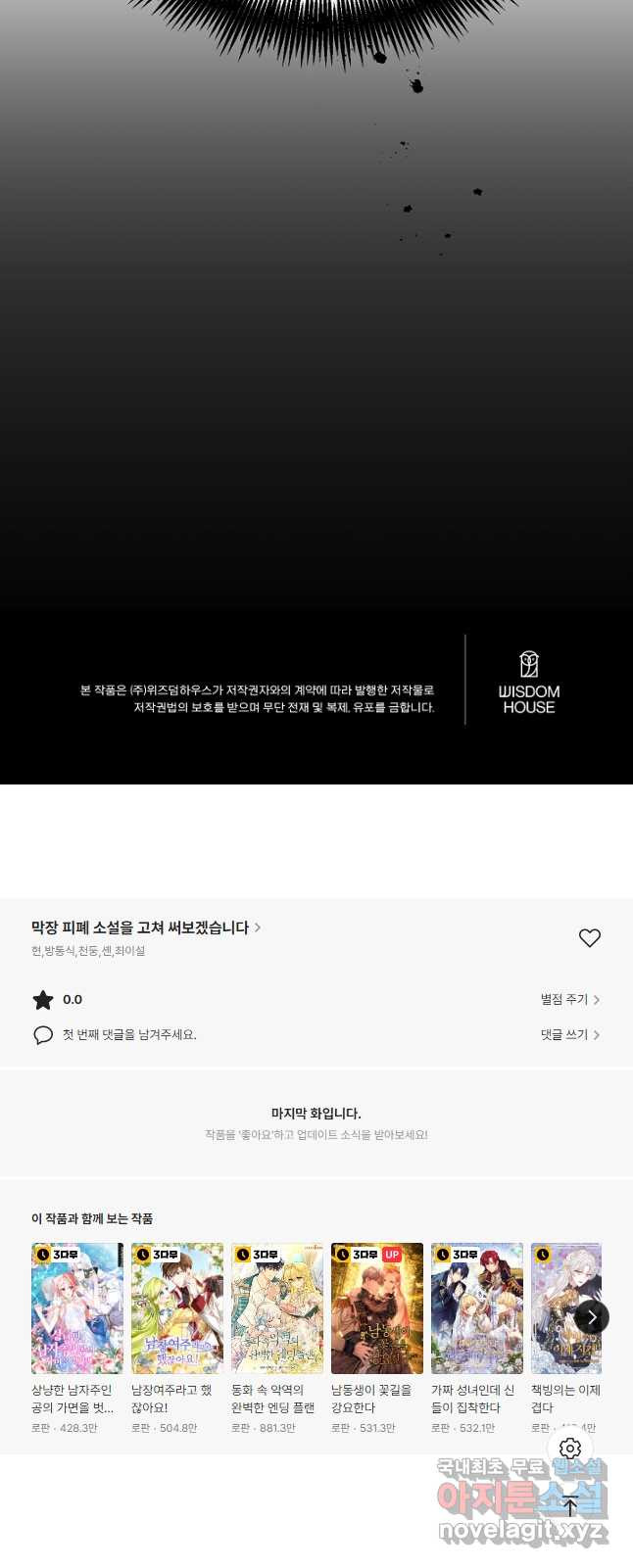The width and height of the screenshot is (633, 1568).
Task: Open 가짜 성녀인데 신들이 집착한다
Action: [x=477, y=1308]
